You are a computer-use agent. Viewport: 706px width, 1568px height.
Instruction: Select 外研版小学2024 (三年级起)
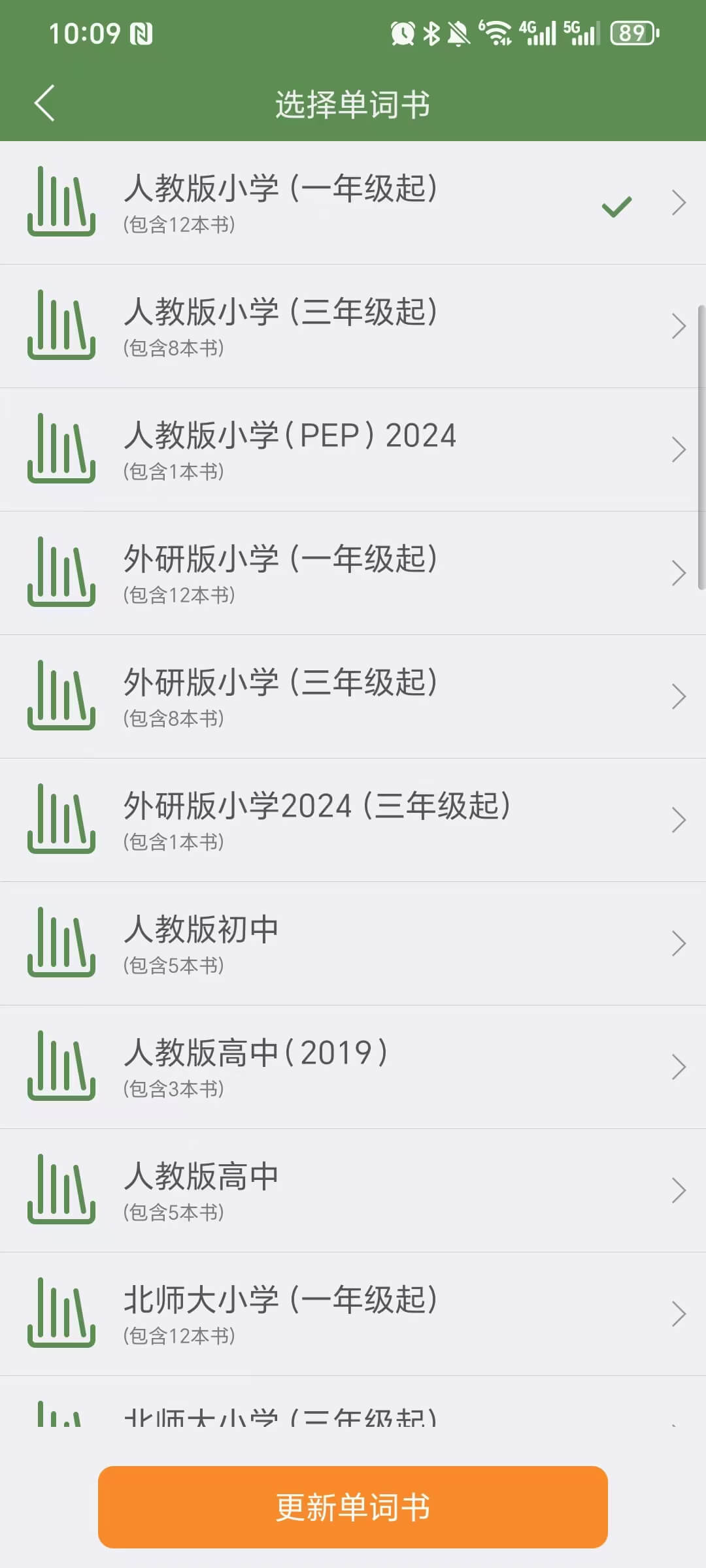(353, 820)
